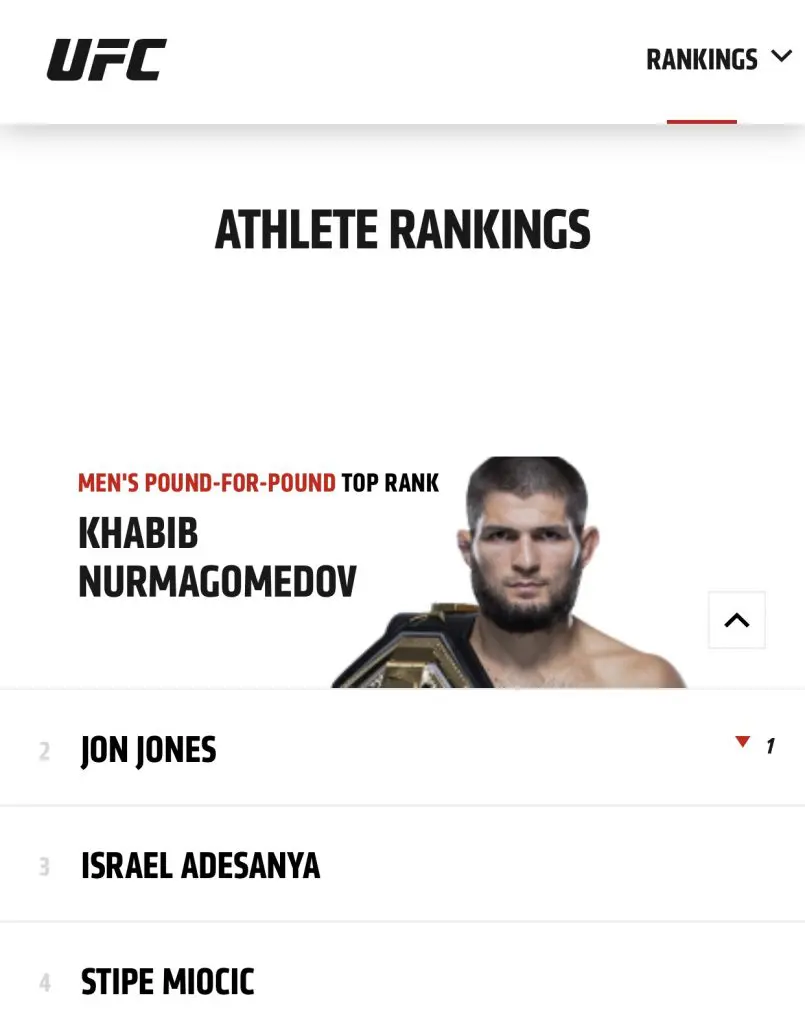805x1024 pixels.
Task: Select Stipe Miocic from the rankings
Action: 167,982
